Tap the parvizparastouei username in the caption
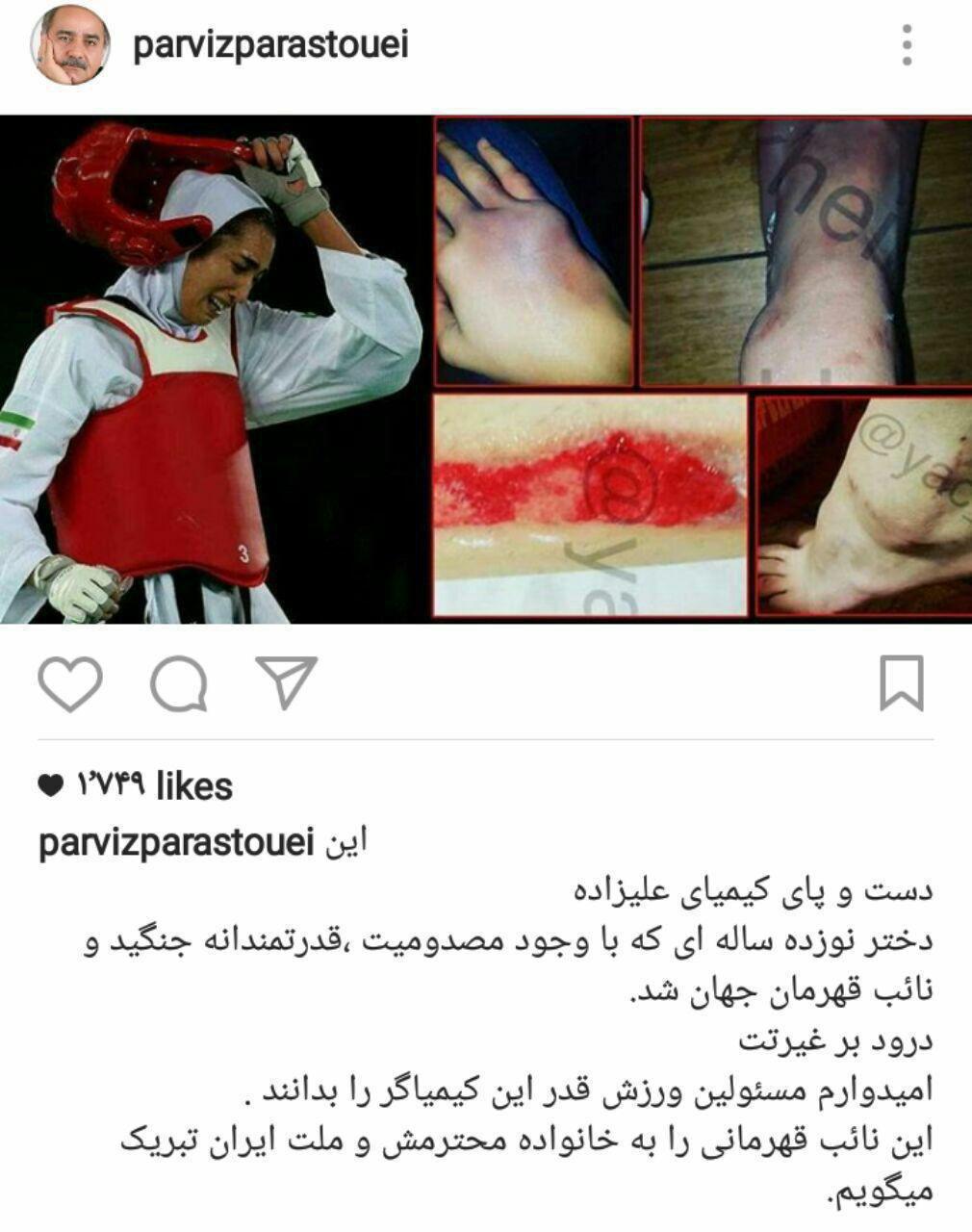This screenshot has height=1232, width=972. [x=177, y=843]
